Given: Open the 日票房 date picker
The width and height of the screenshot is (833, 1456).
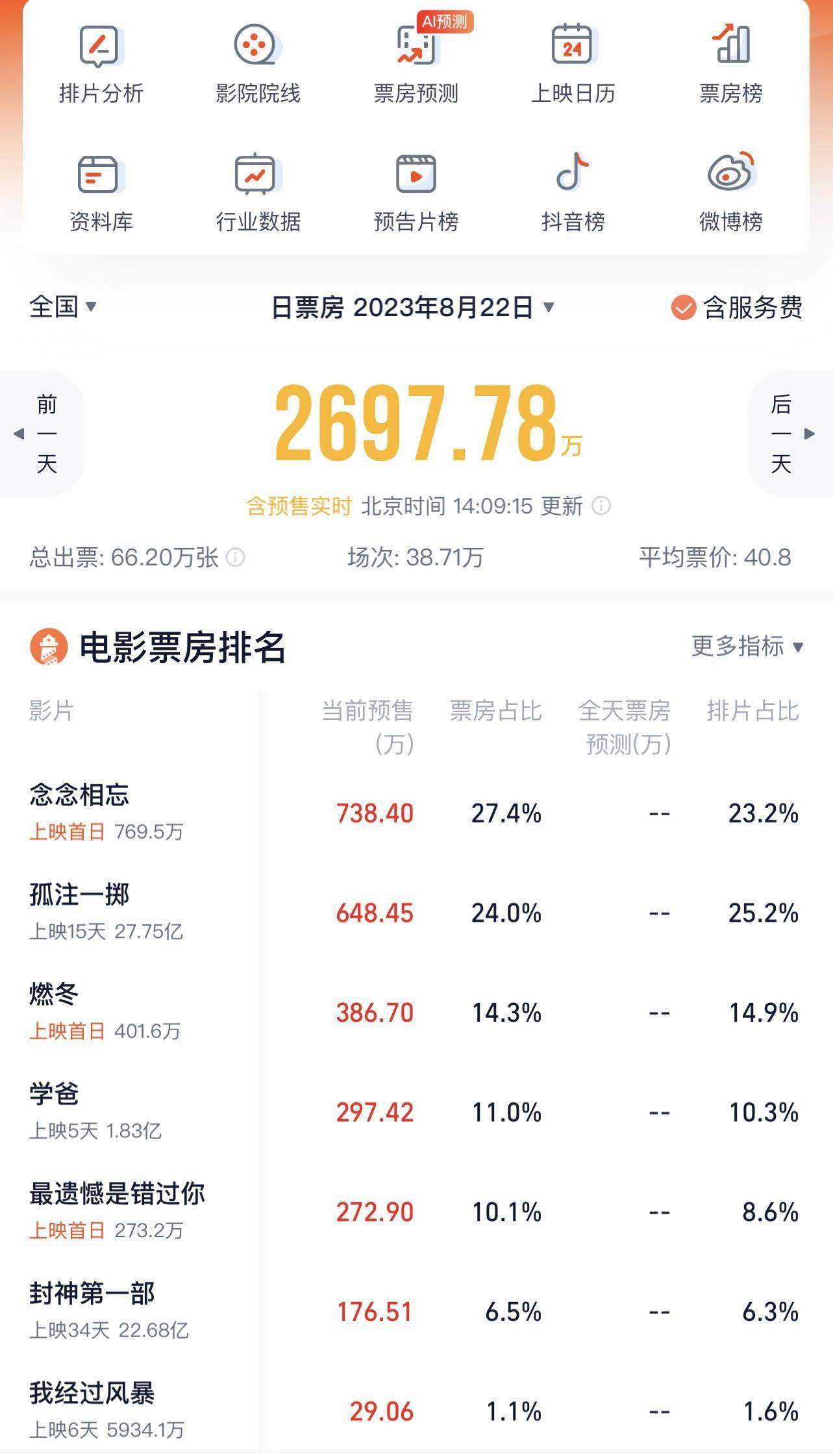Looking at the screenshot, I should (413, 307).
